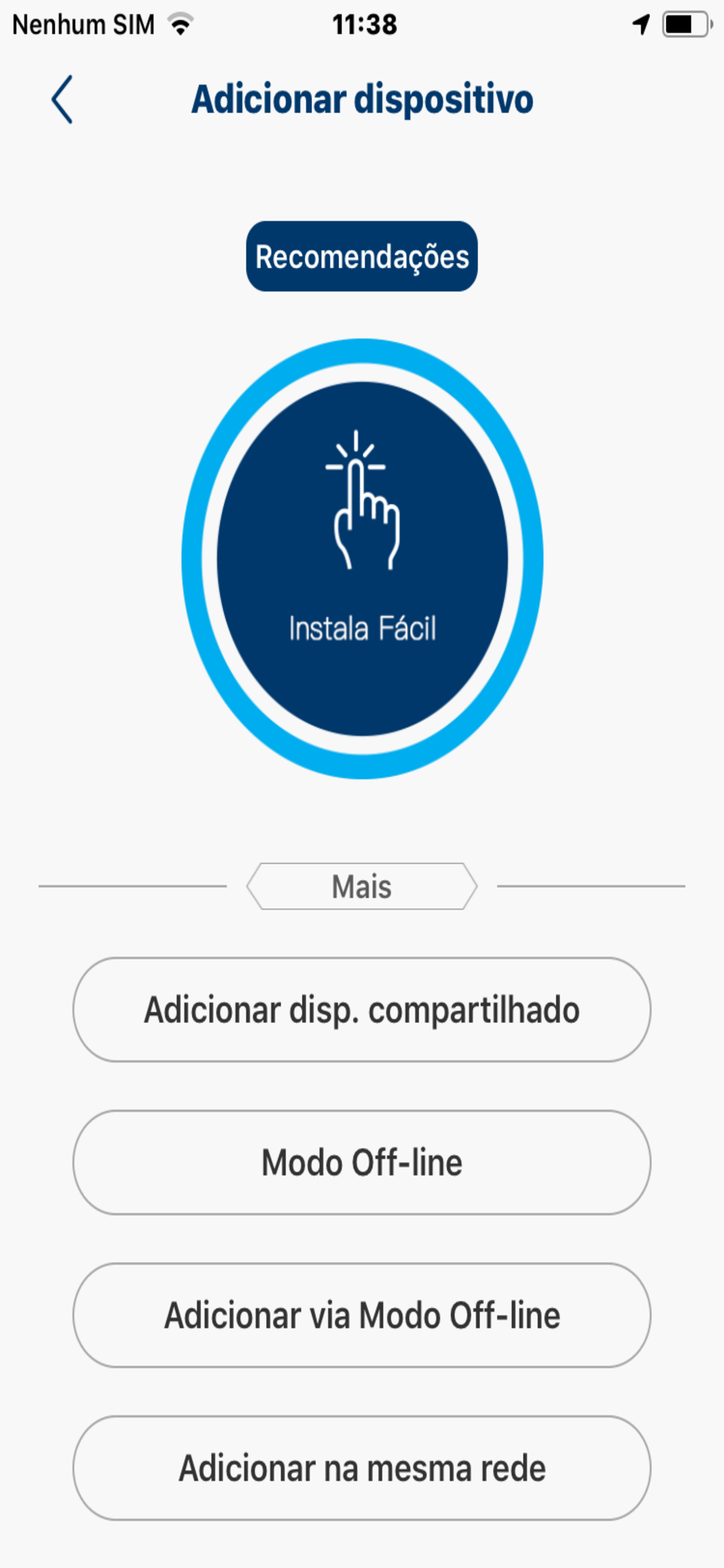The image size is (724, 1568).
Task: Open the Recomendações button
Action: [x=362, y=256]
